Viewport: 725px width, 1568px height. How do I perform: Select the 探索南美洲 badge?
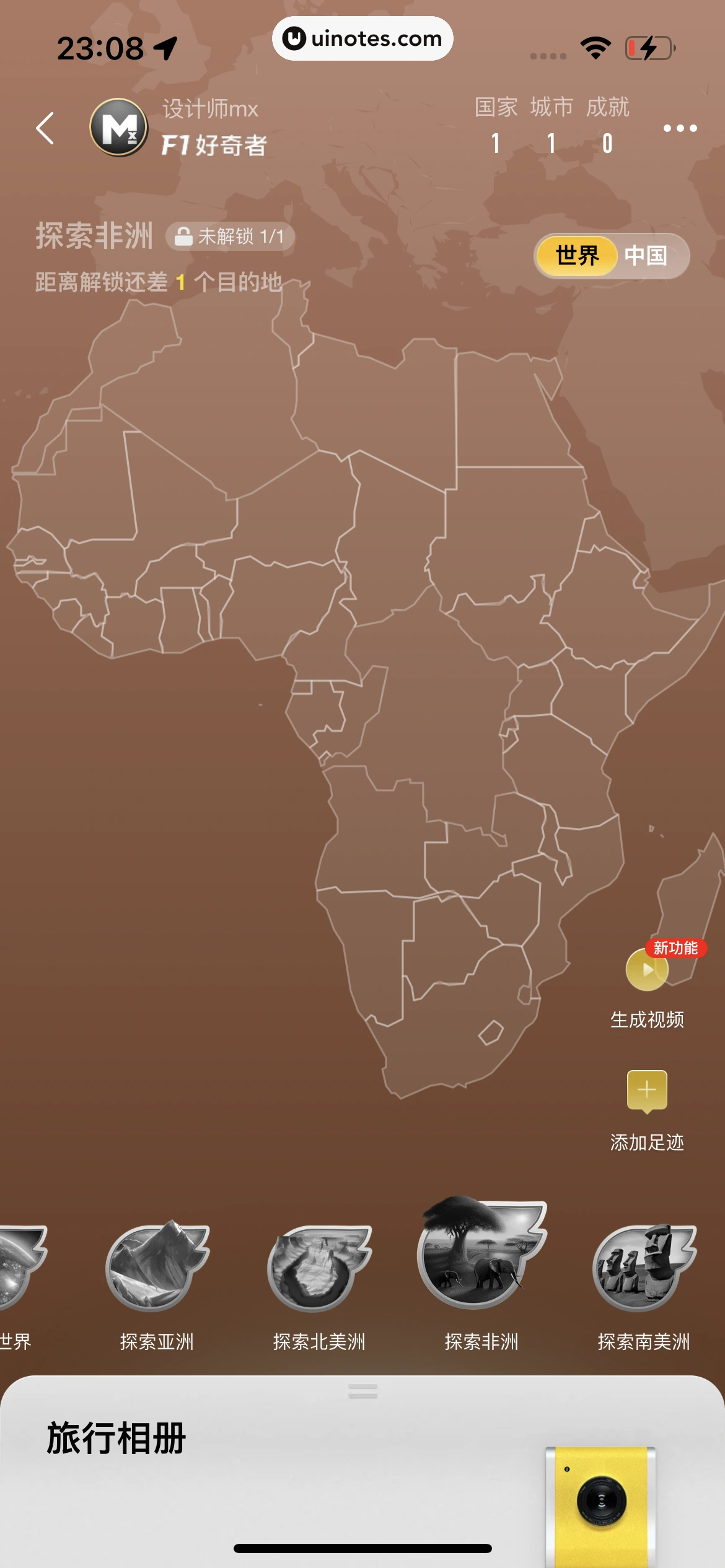(x=643, y=1270)
